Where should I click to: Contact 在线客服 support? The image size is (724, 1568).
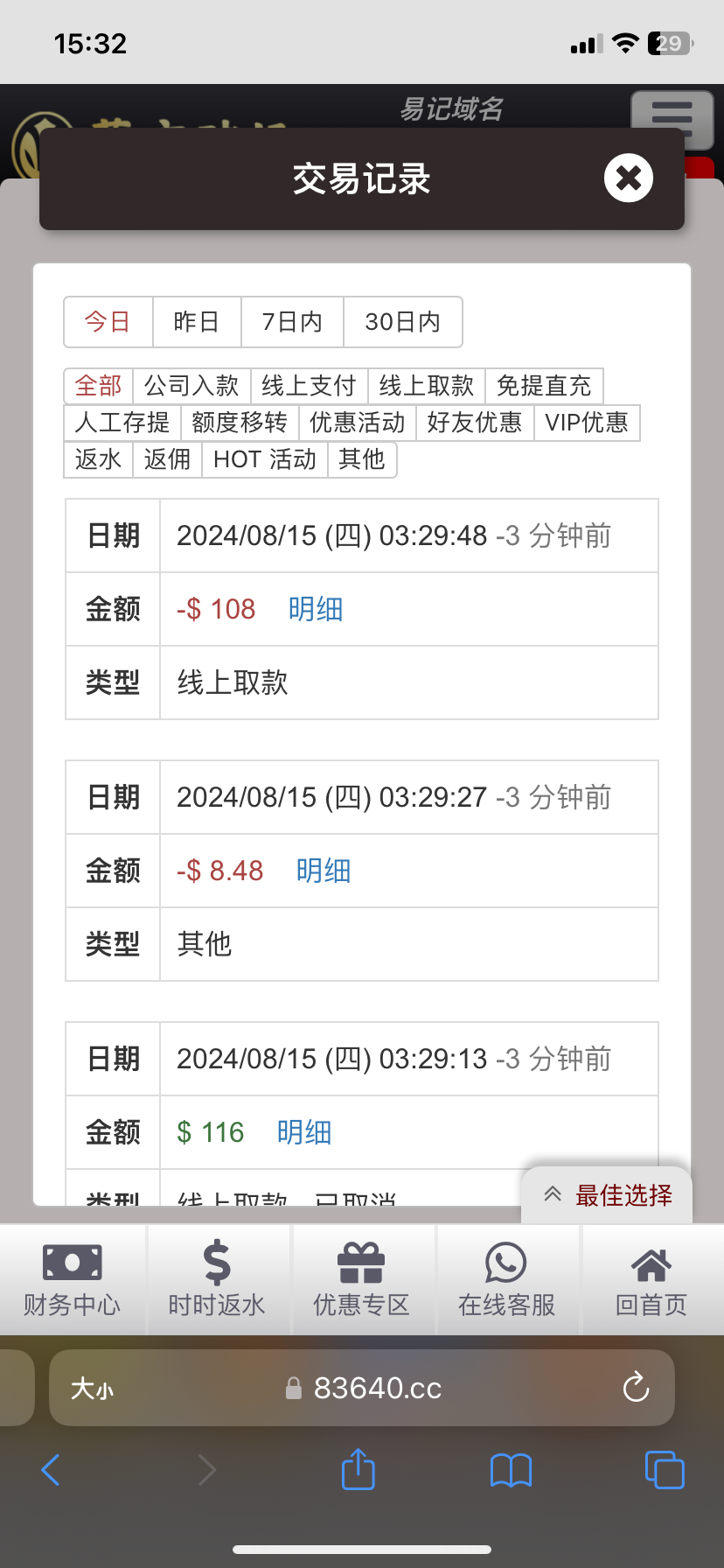click(506, 1279)
